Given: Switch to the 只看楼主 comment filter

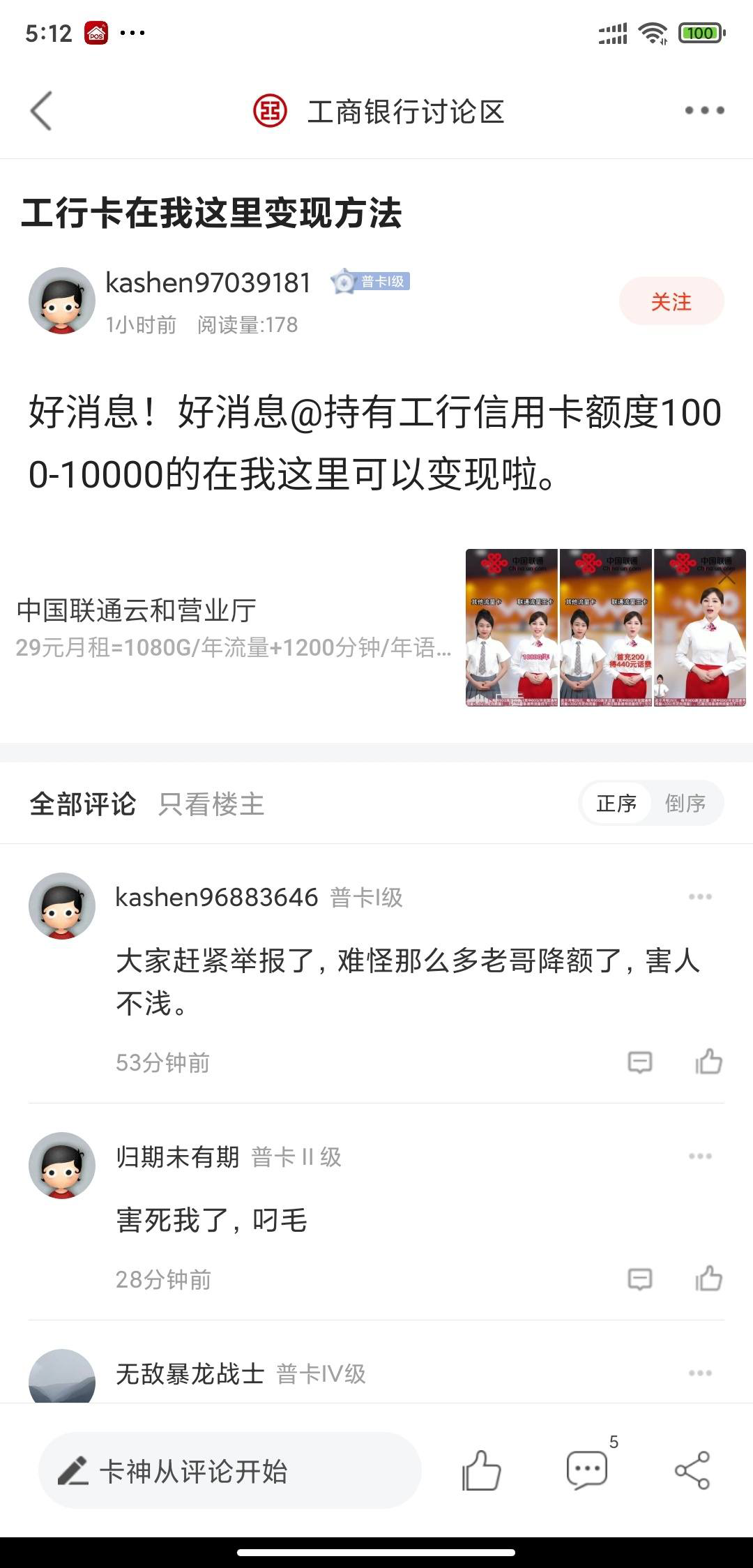Looking at the screenshot, I should coord(211,804).
